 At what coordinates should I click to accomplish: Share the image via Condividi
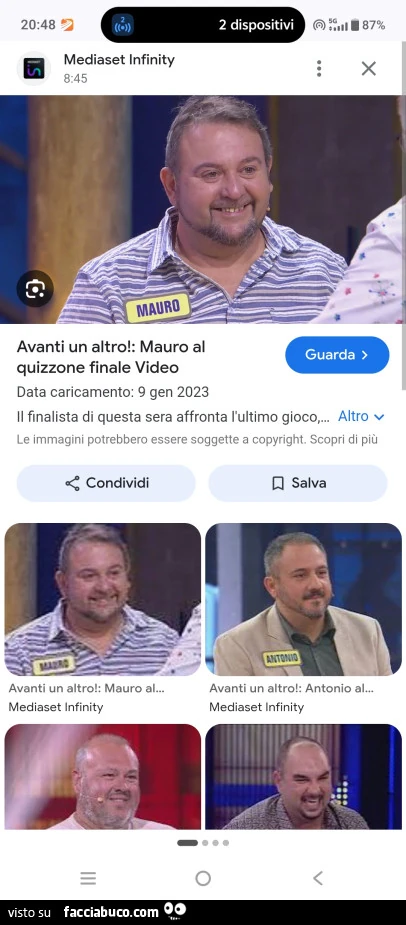tap(106, 483)
